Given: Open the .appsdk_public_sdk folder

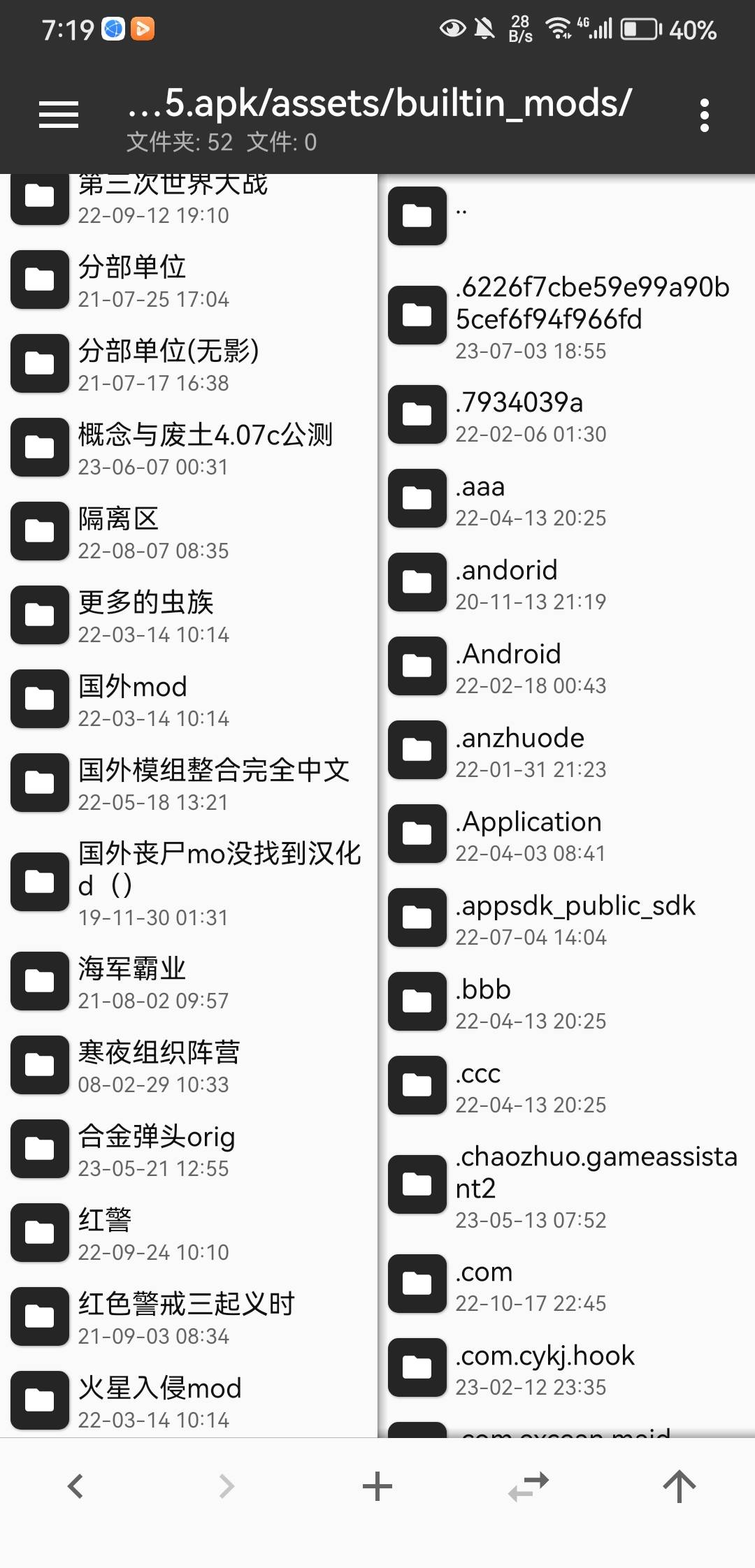Looking at the screenshot, I should 573,918.
